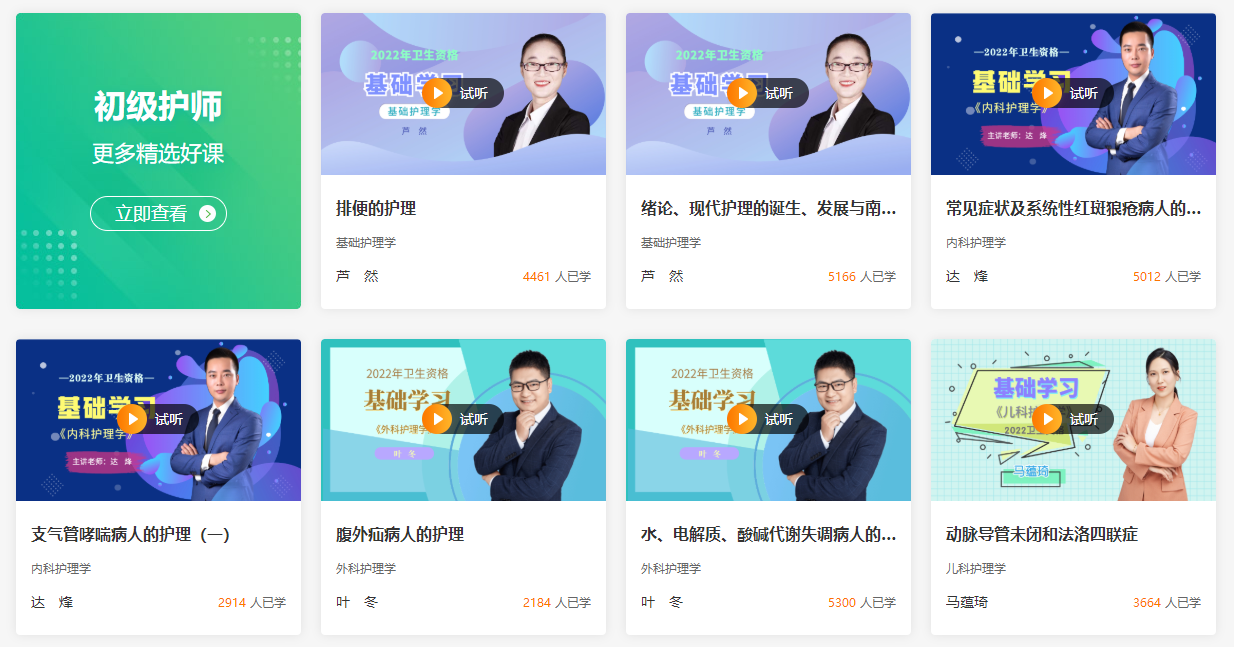
Task: Play the 试听 preview for 支气管哮喘病人的护理
Action: click(x=157, y=419)
